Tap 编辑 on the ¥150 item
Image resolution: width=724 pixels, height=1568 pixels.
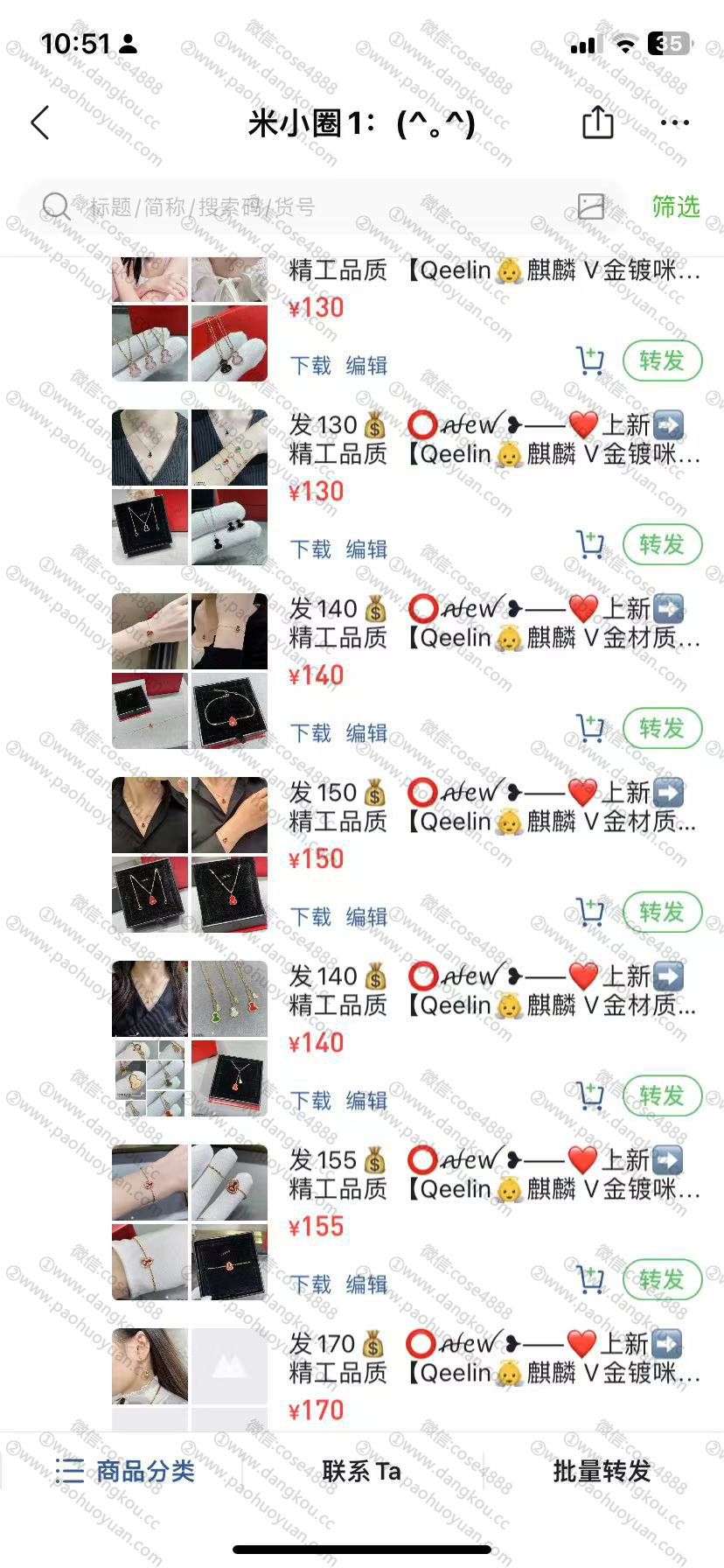(x=366, y=917)
